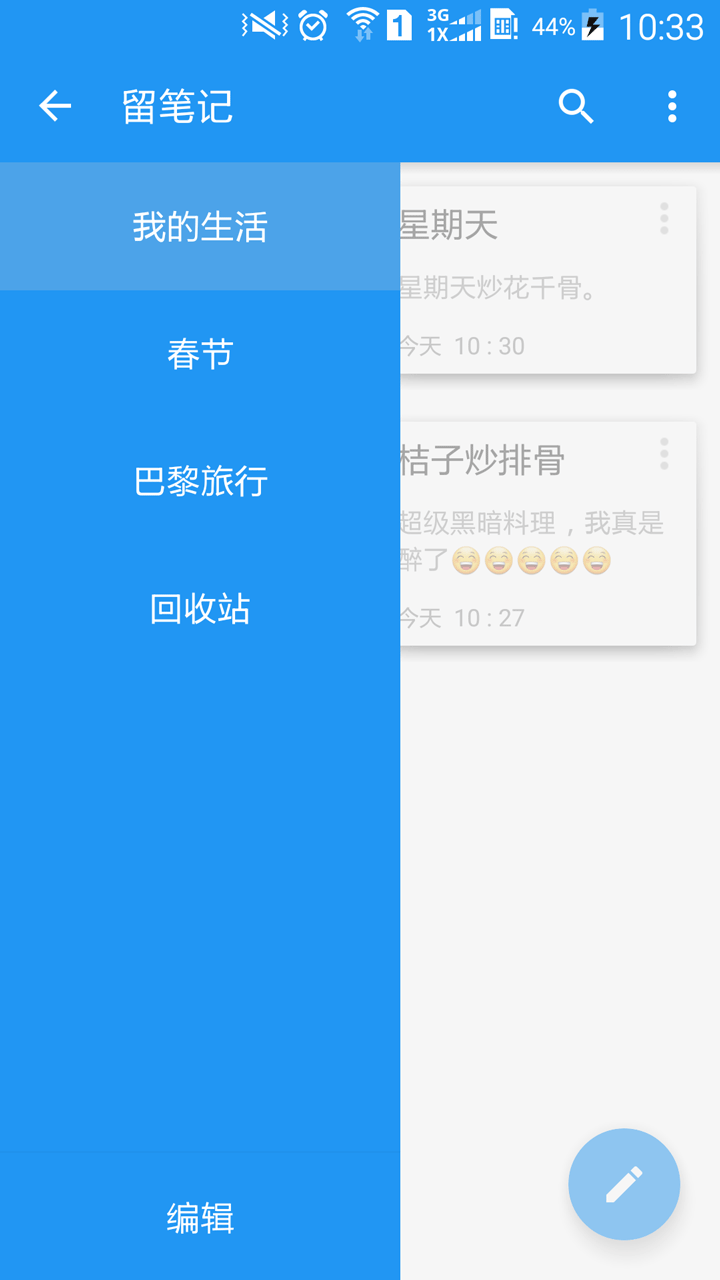Open the 回收站 recycle bin
Screen dimensions: 720x1280
tap(200, 608)
